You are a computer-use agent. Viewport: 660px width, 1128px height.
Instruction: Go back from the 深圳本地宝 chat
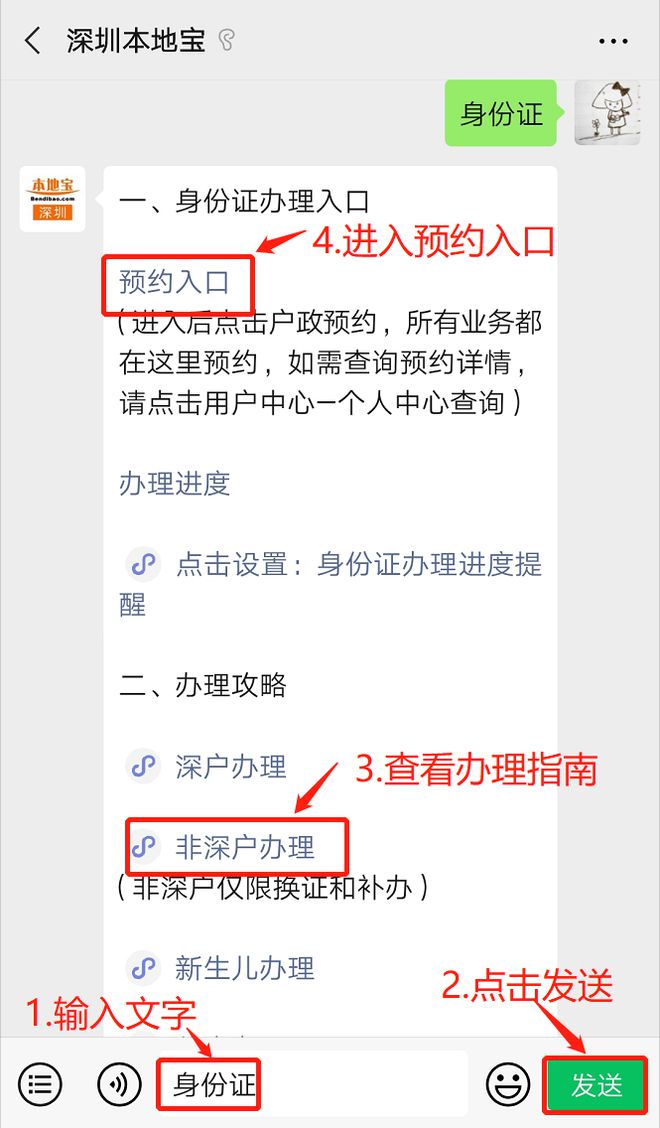point(33,41)
